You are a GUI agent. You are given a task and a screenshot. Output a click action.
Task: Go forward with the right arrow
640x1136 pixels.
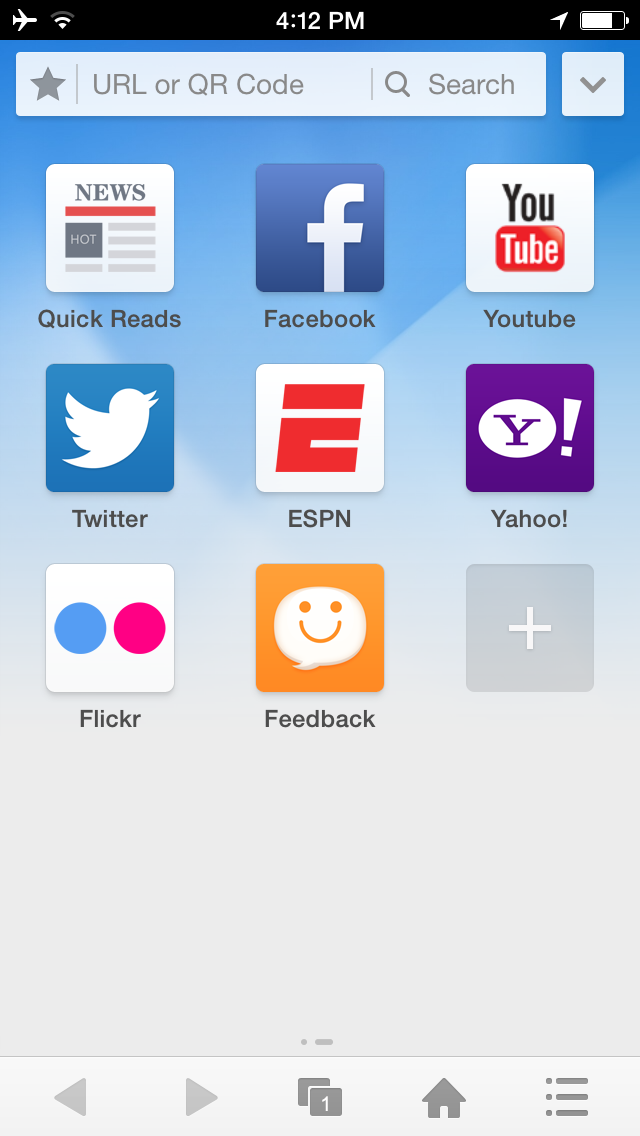[201, 1097]
